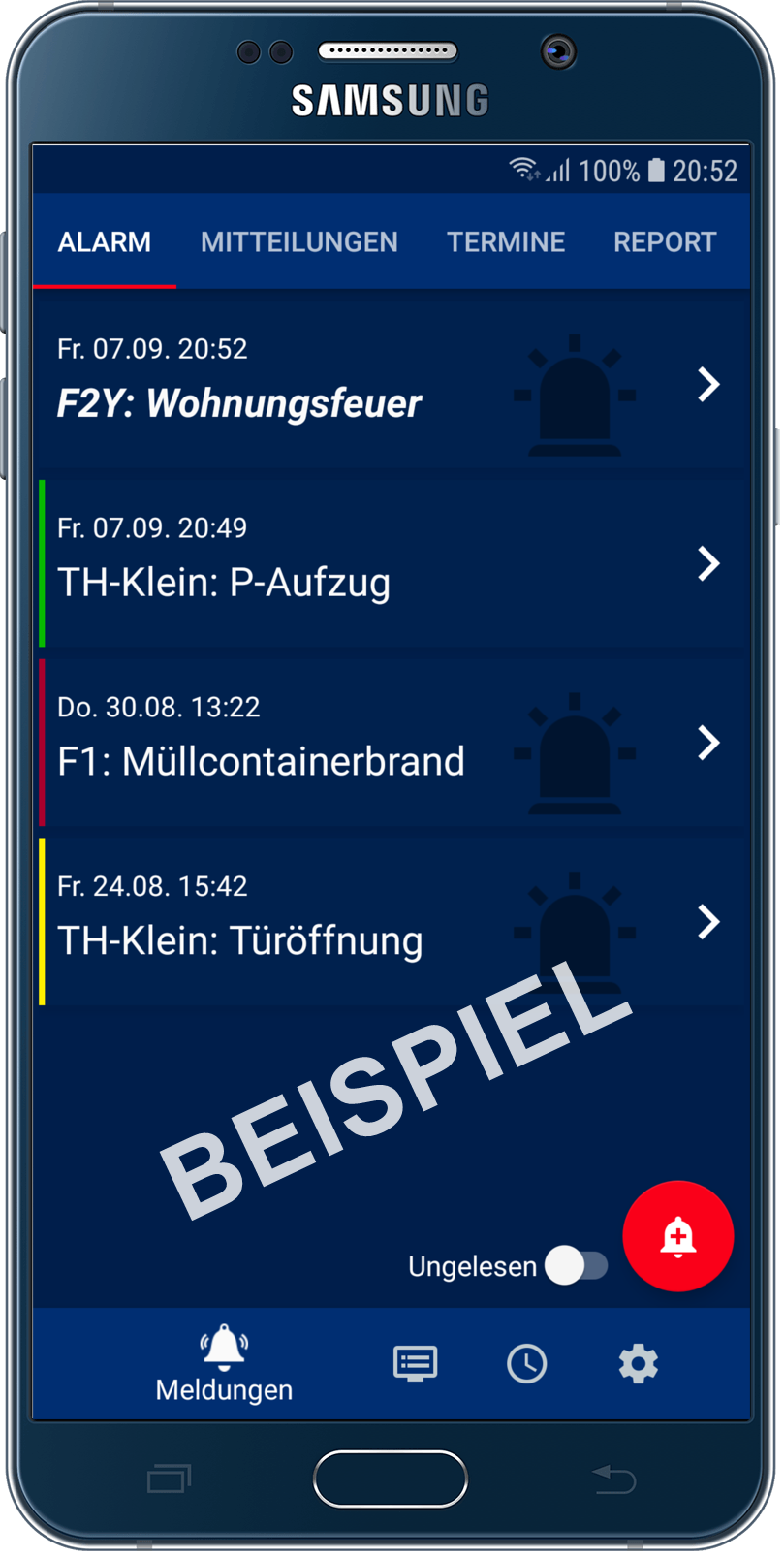The width and height of the screenshot is (784, 1558).
Task: Create a new alarm with the red bell button
Action: click(677, 1236)
